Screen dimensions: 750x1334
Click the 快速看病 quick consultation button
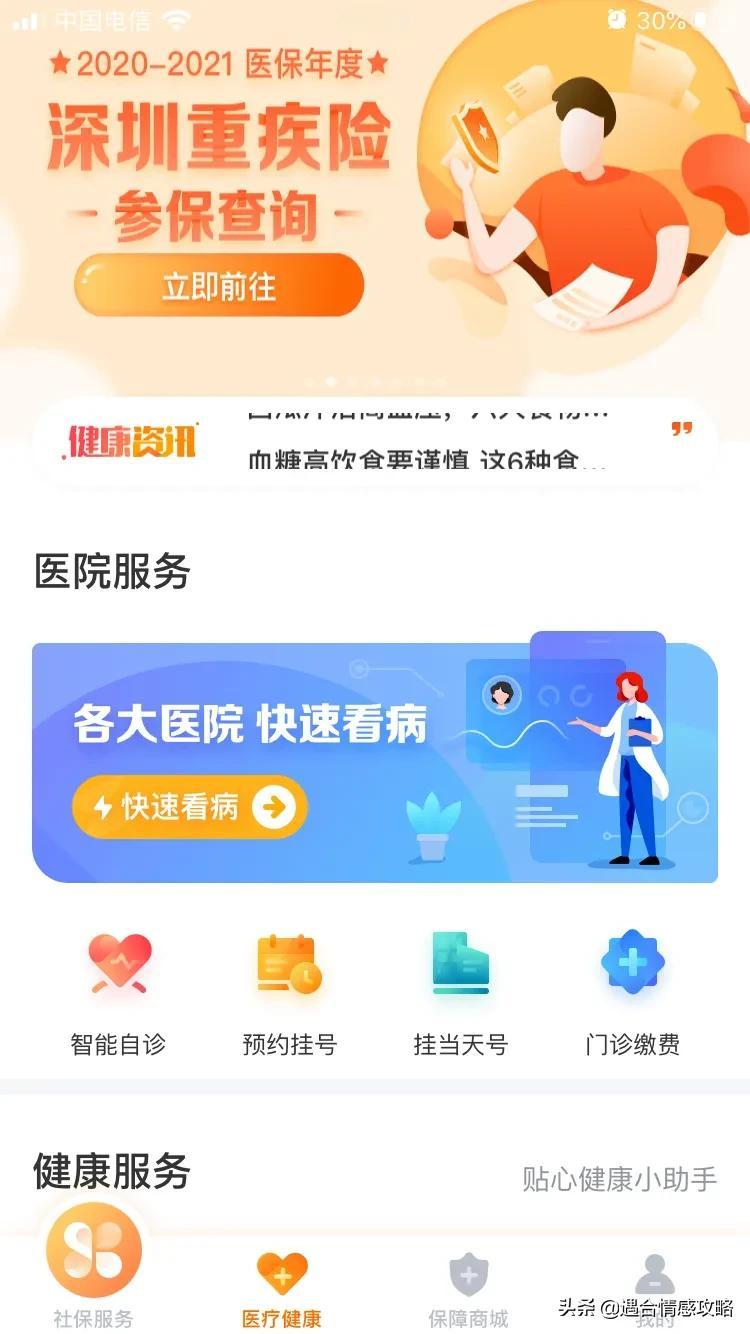189,807
